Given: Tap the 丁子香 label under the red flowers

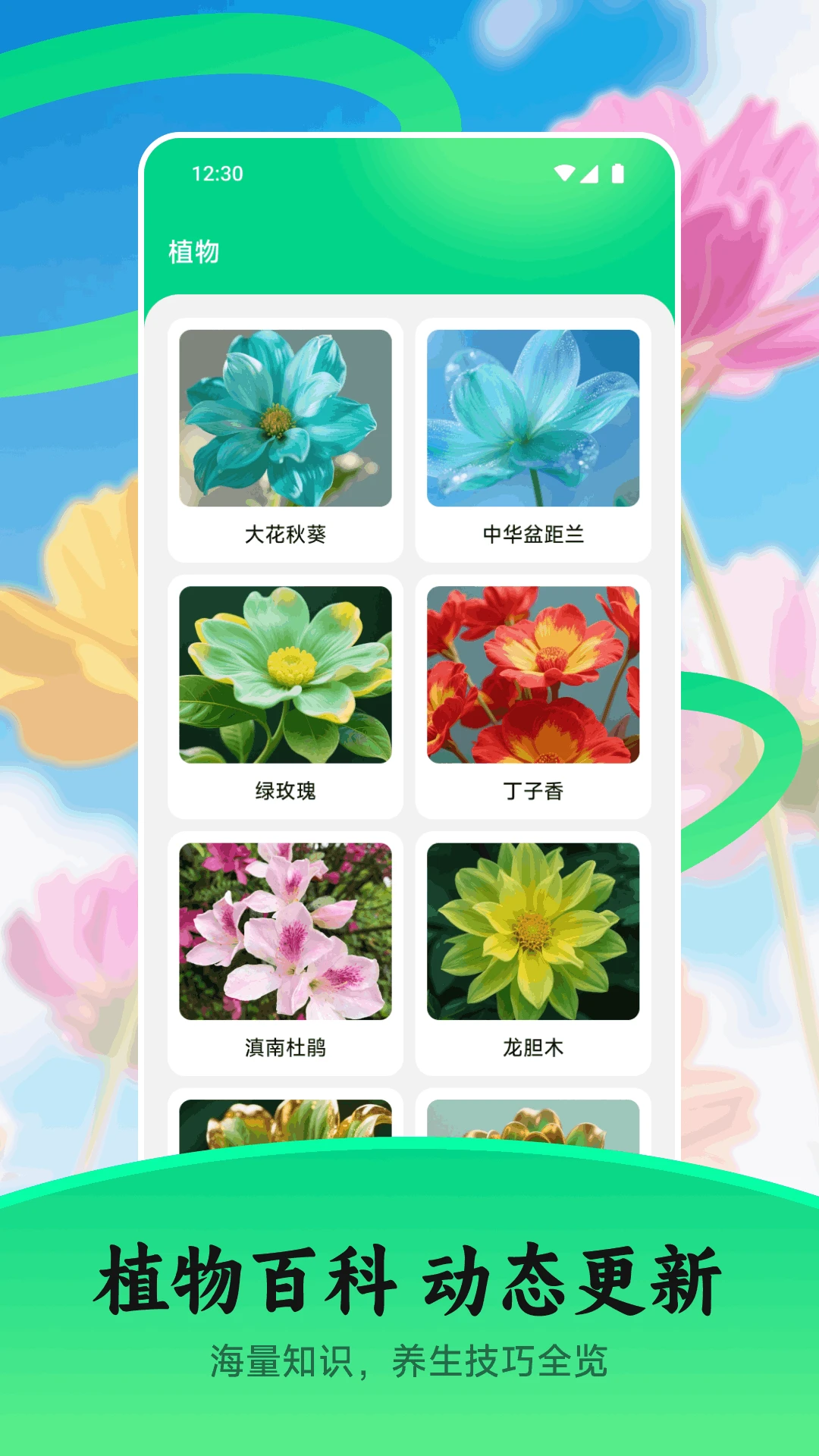Looking at the screenshot, I should [x=533, y=790].
